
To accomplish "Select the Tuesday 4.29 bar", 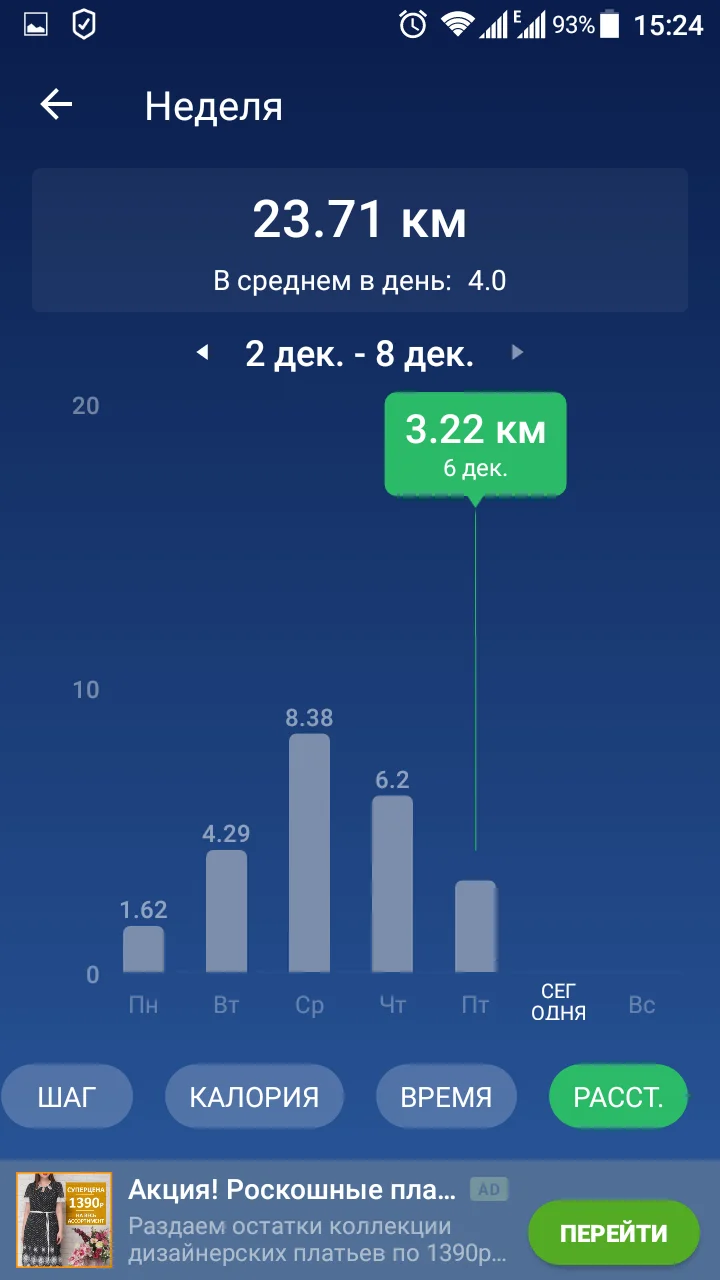I will pos(227,911).
